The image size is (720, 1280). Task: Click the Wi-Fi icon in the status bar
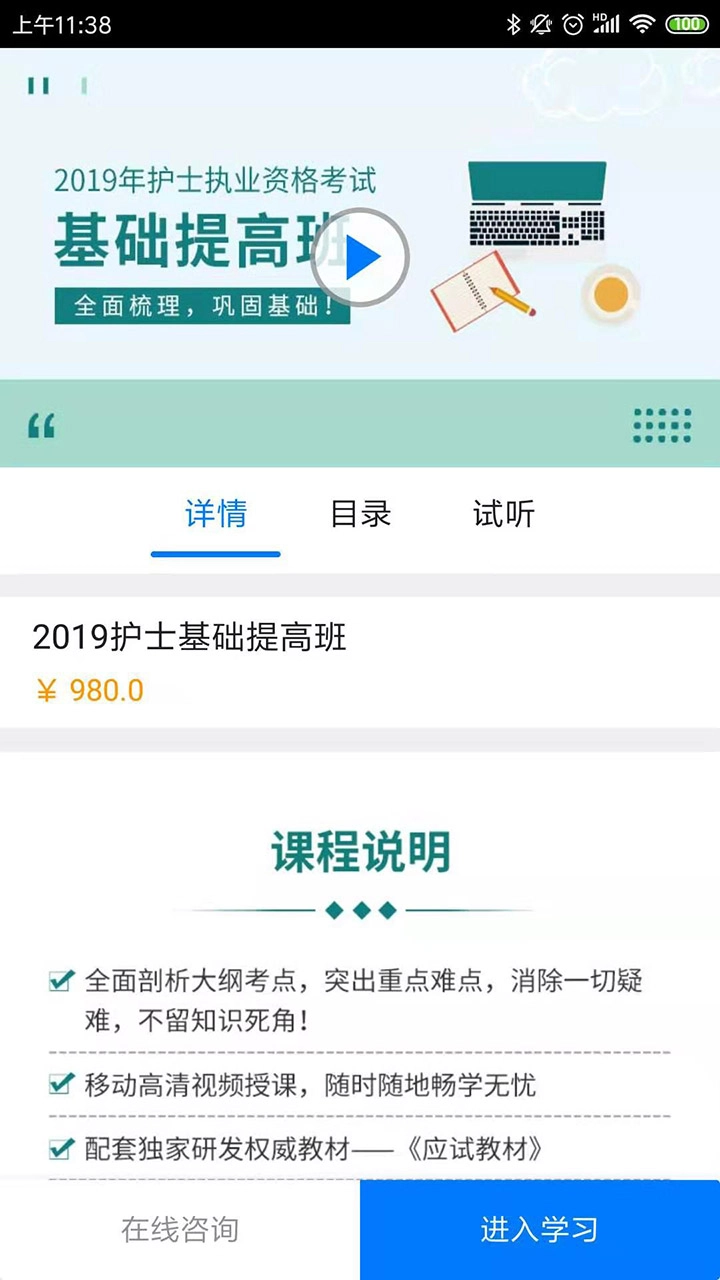[643, 23]
